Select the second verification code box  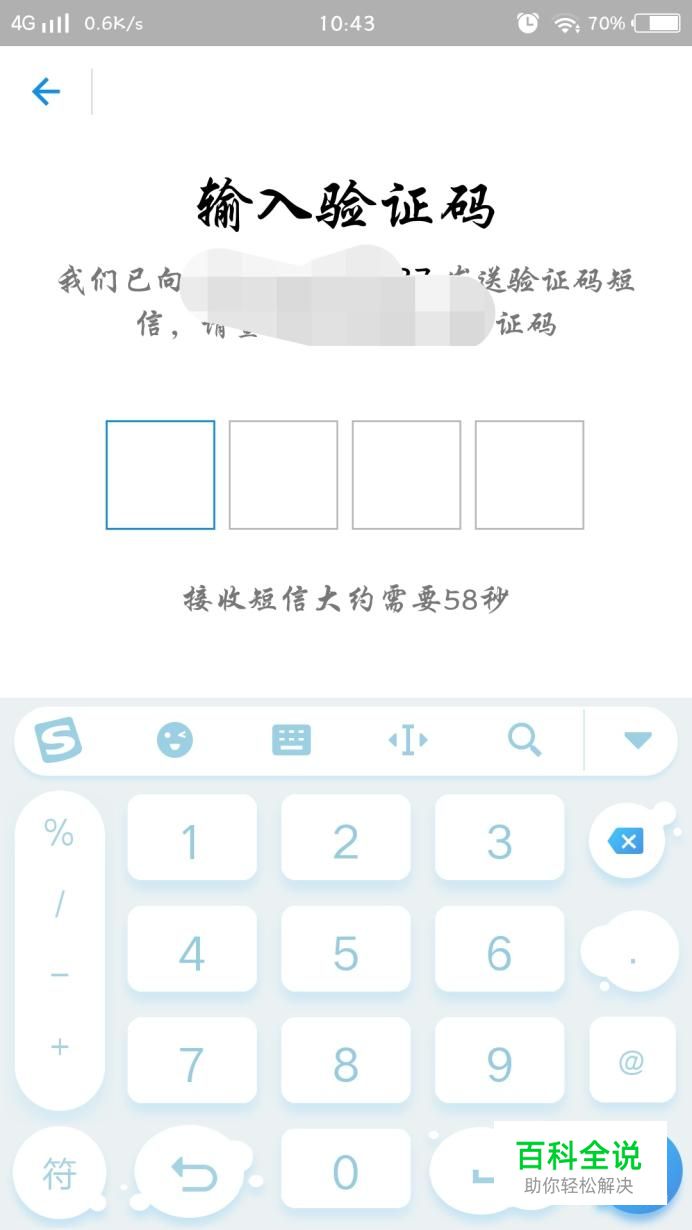pyautogui.click(x=283, y=475)
